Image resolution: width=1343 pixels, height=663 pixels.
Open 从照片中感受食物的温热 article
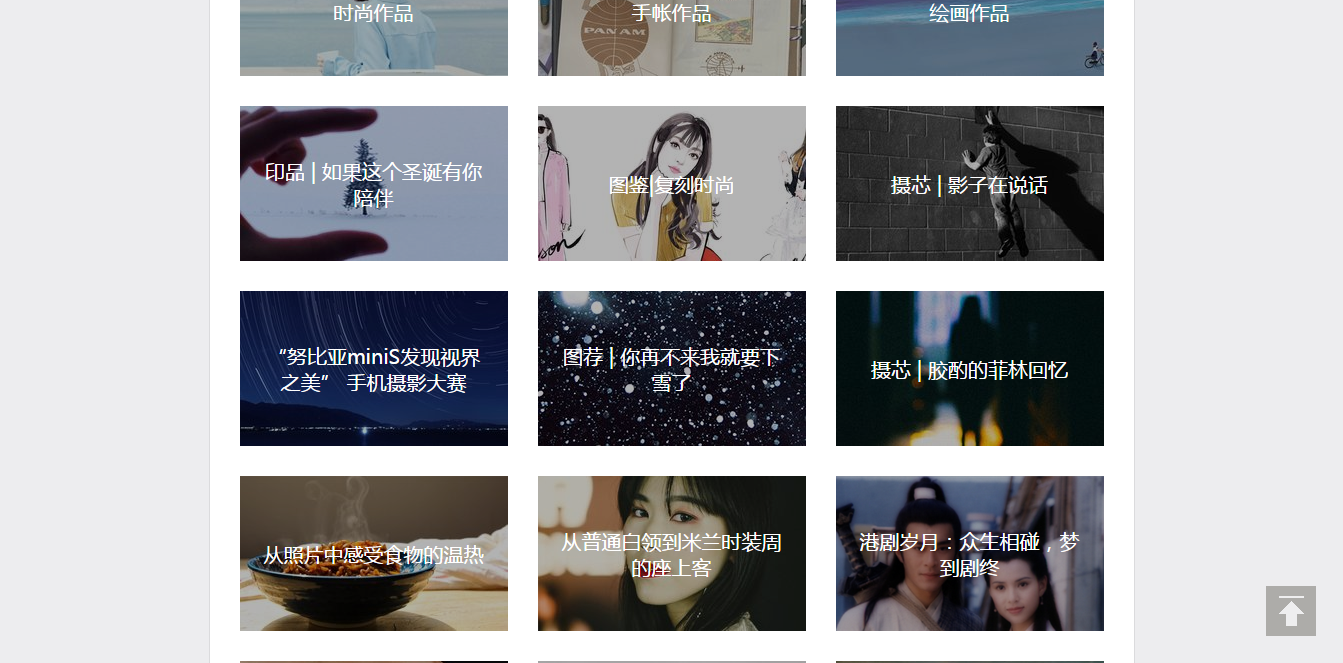tap(373, 554)
